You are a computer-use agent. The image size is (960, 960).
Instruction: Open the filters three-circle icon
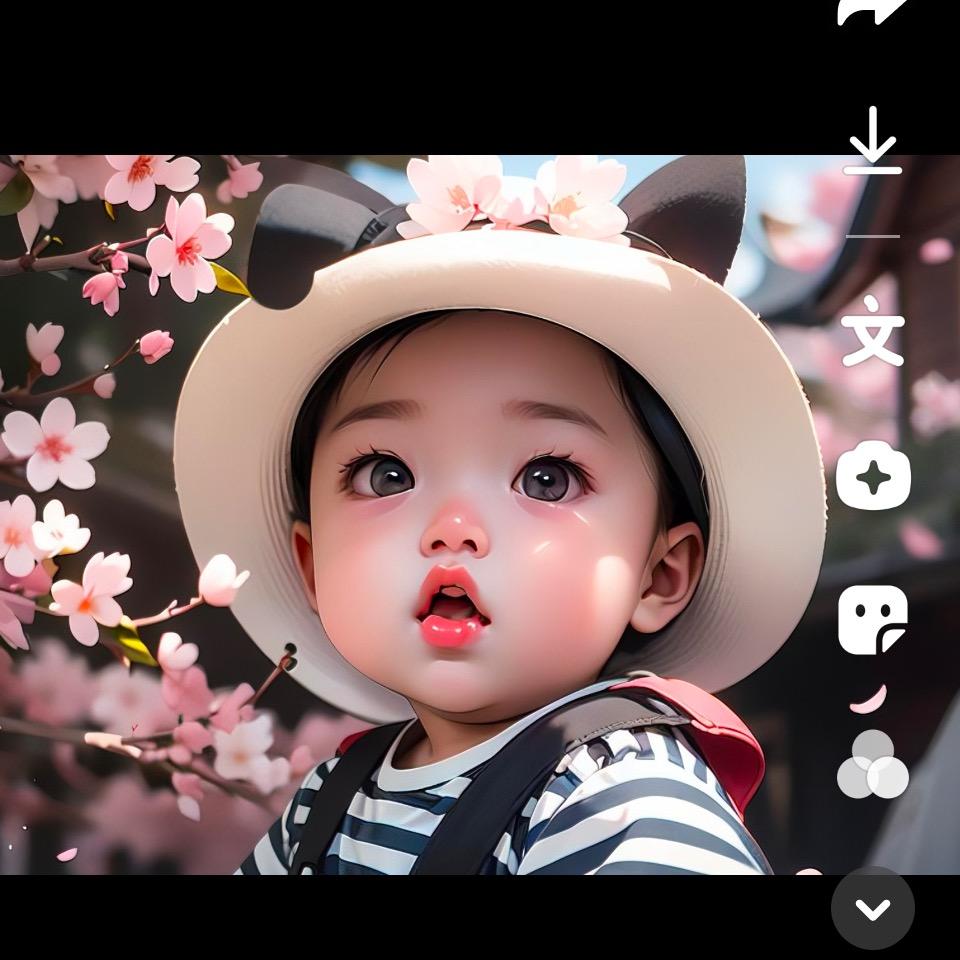pos(872,764)
